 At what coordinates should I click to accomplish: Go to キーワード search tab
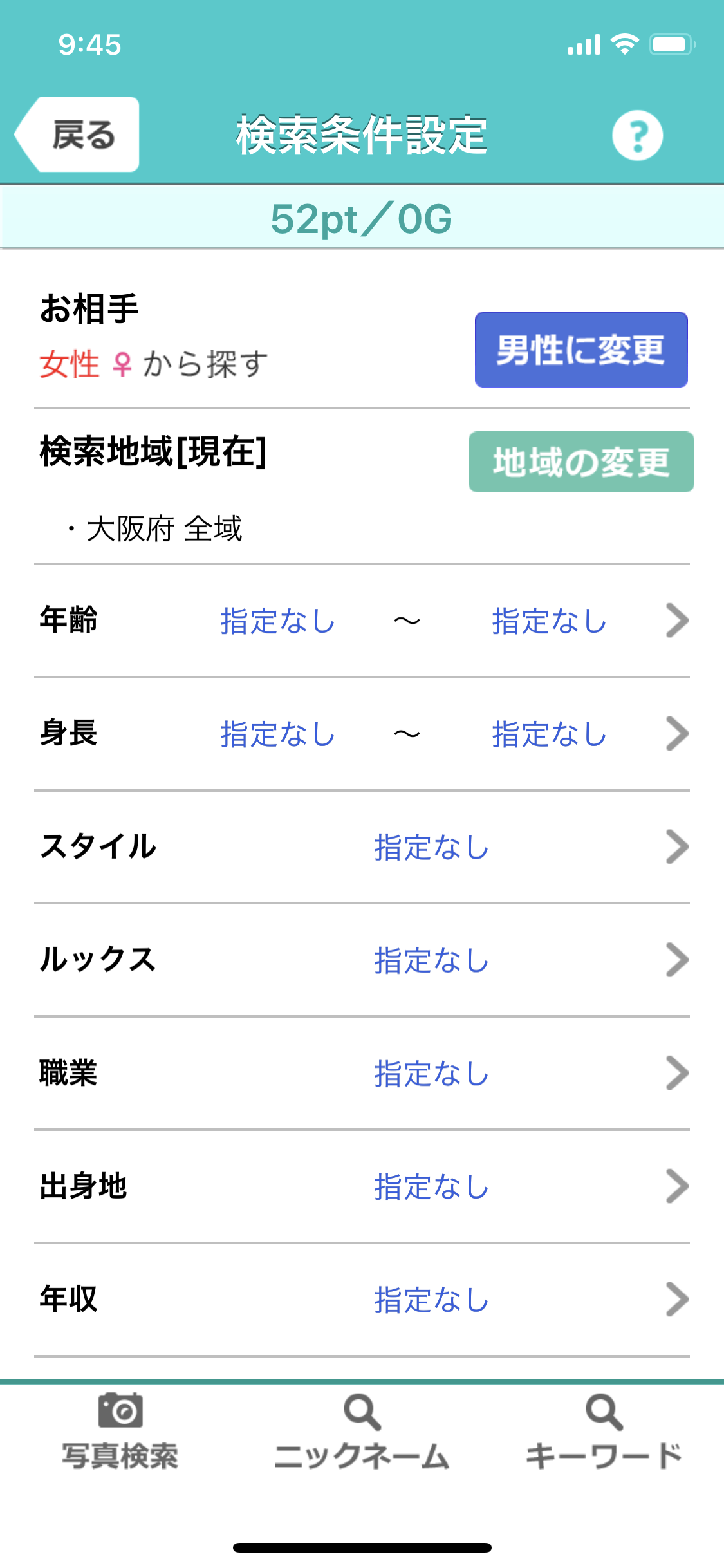(604, 1432)
